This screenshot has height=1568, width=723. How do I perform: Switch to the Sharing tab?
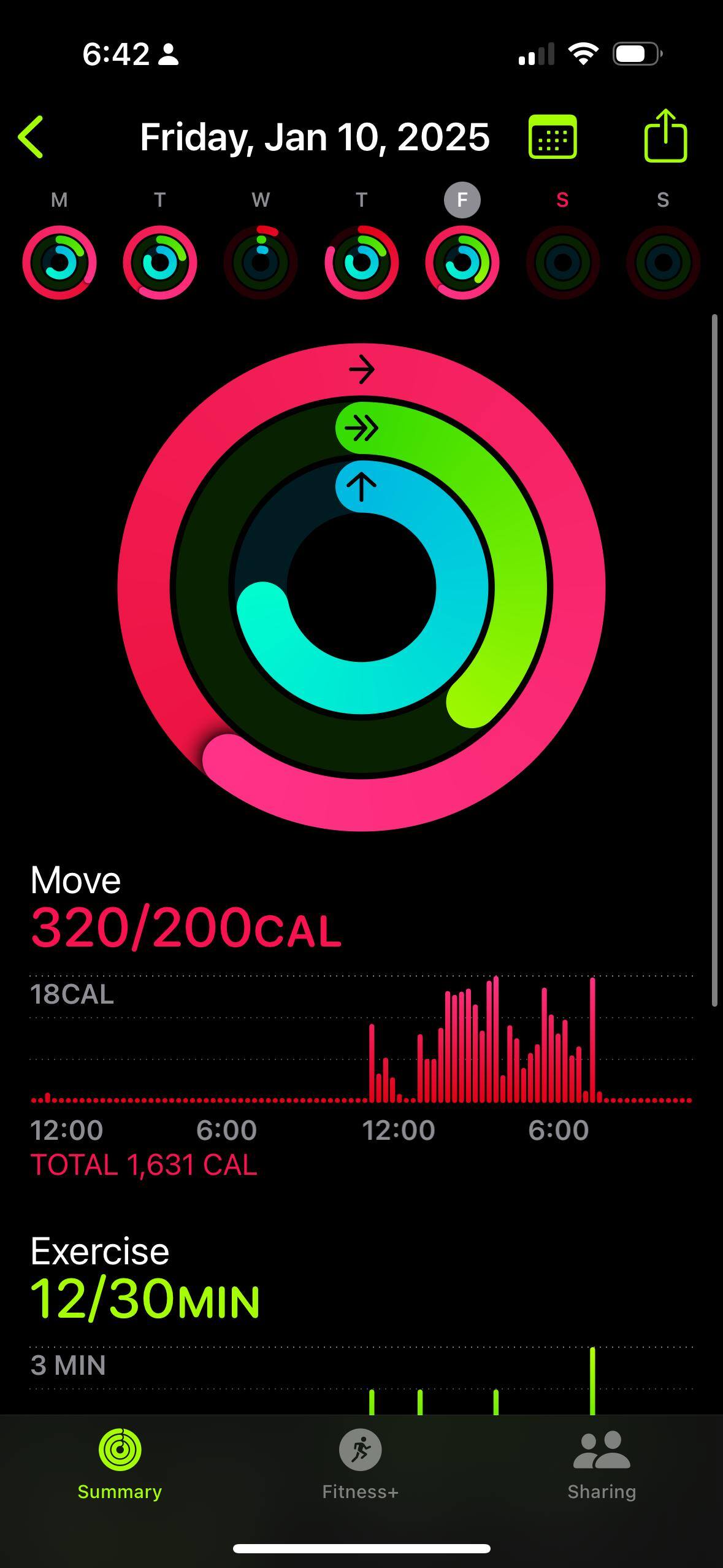pos(602,1462)
